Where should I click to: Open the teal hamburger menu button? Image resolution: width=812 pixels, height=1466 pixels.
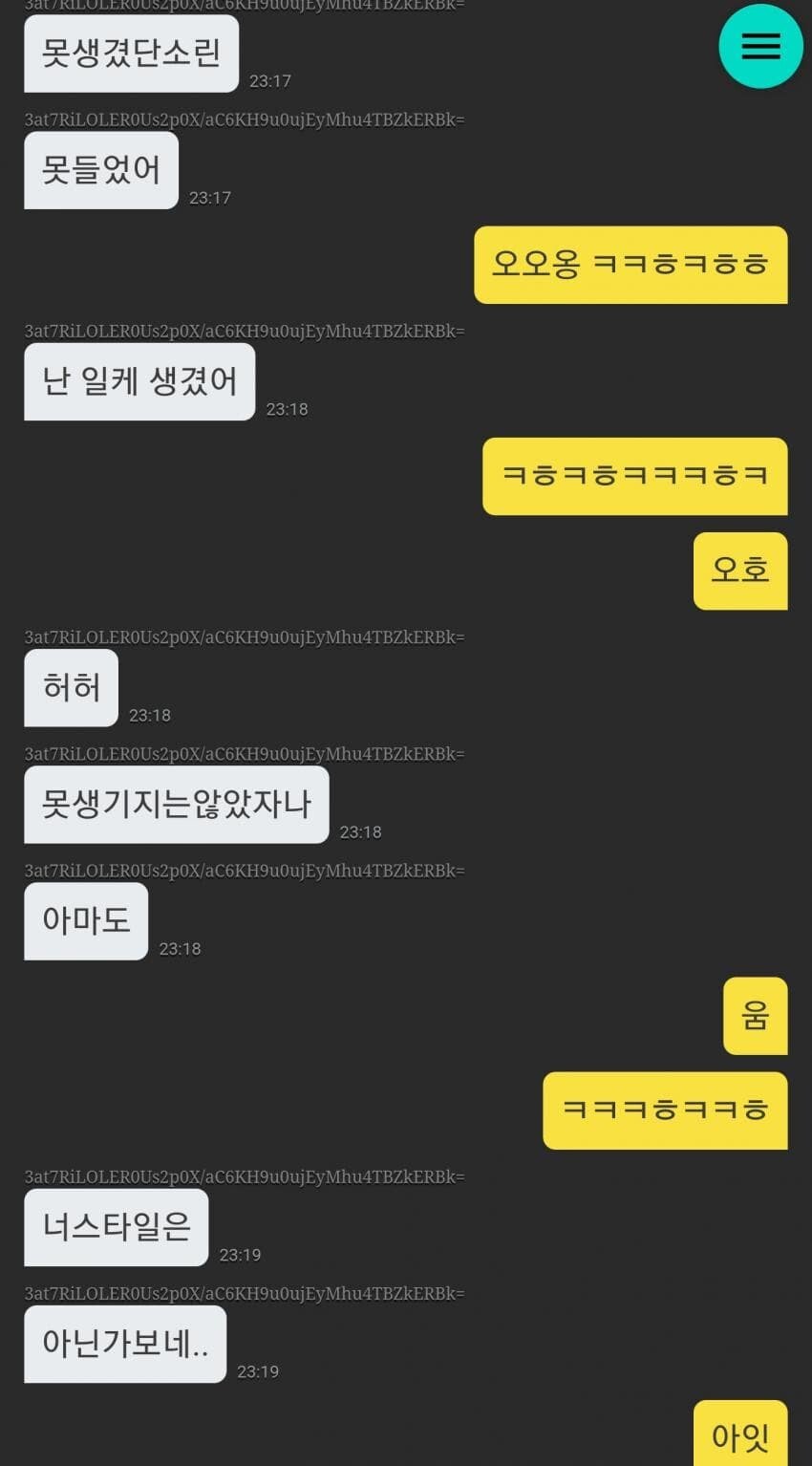pos(760,46)
